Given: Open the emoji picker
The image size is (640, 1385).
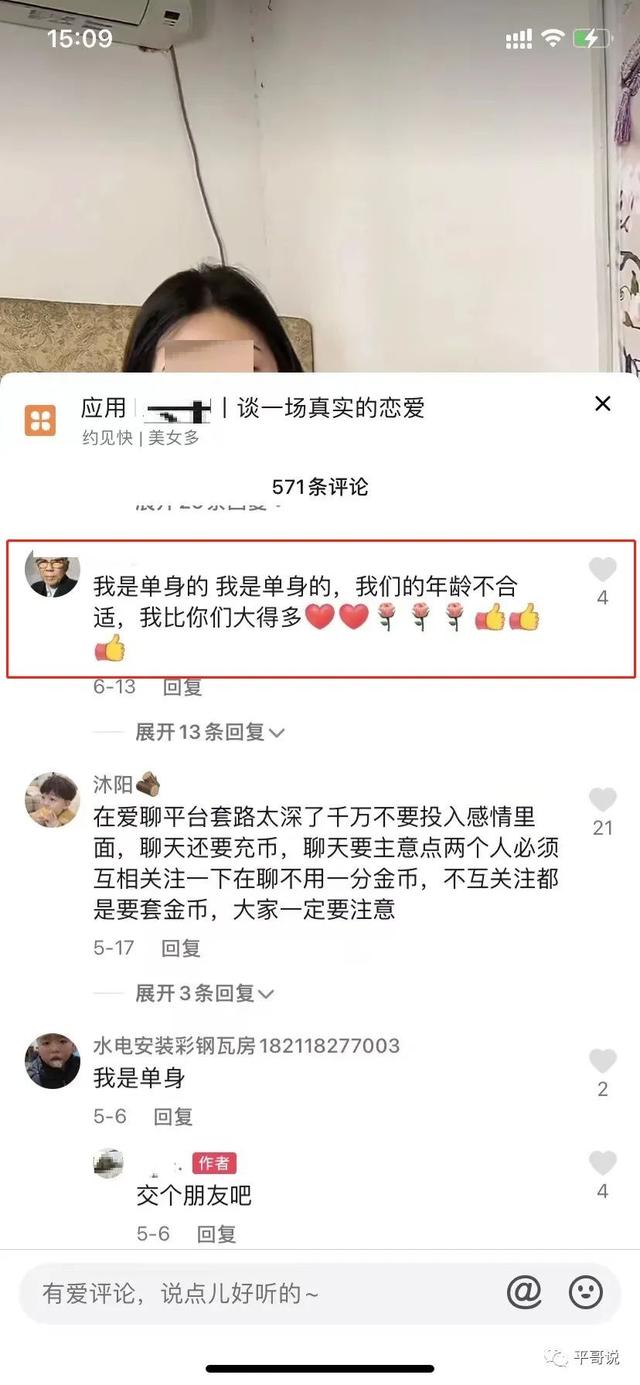Looking at the screenshot, I should [586, 1293].
